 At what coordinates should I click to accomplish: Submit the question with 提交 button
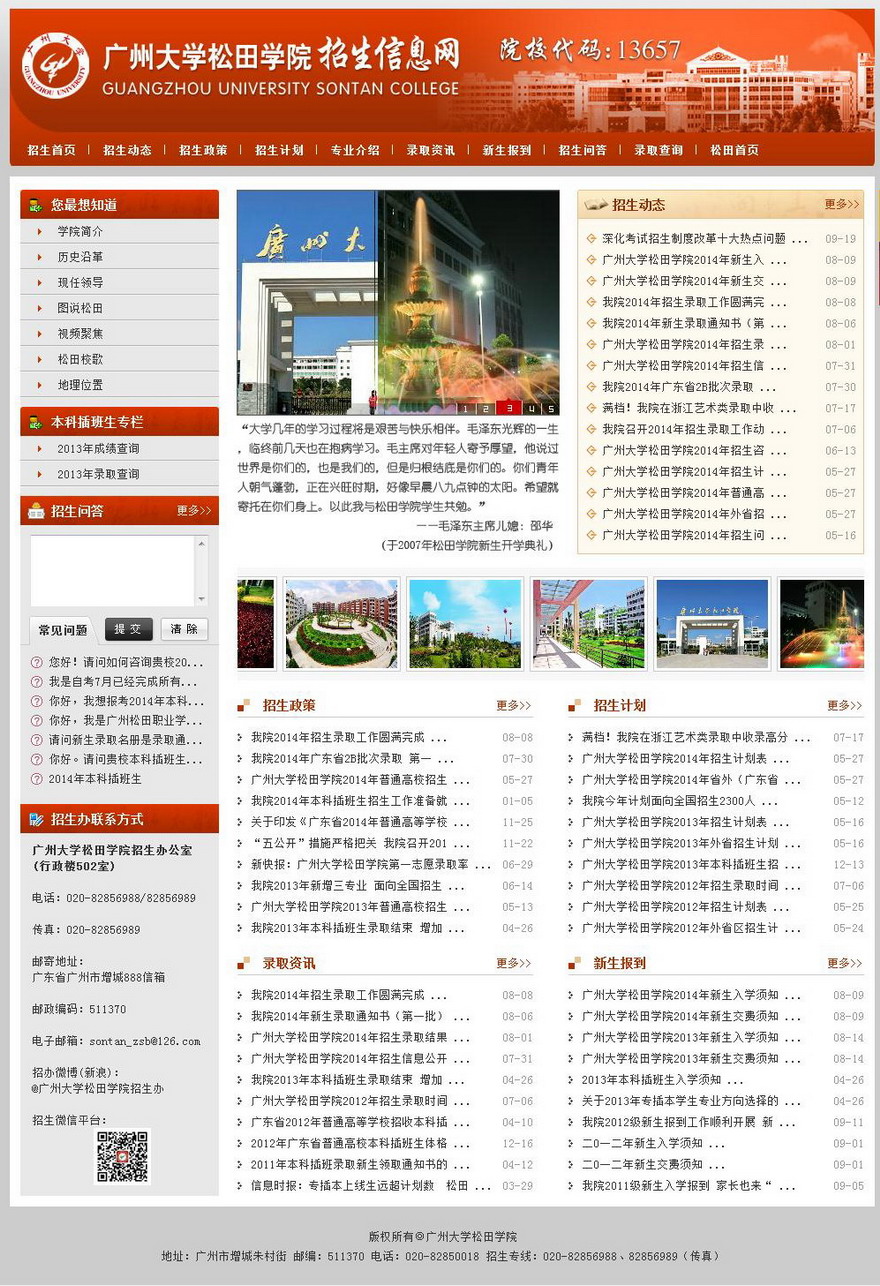tap(129, 629)
